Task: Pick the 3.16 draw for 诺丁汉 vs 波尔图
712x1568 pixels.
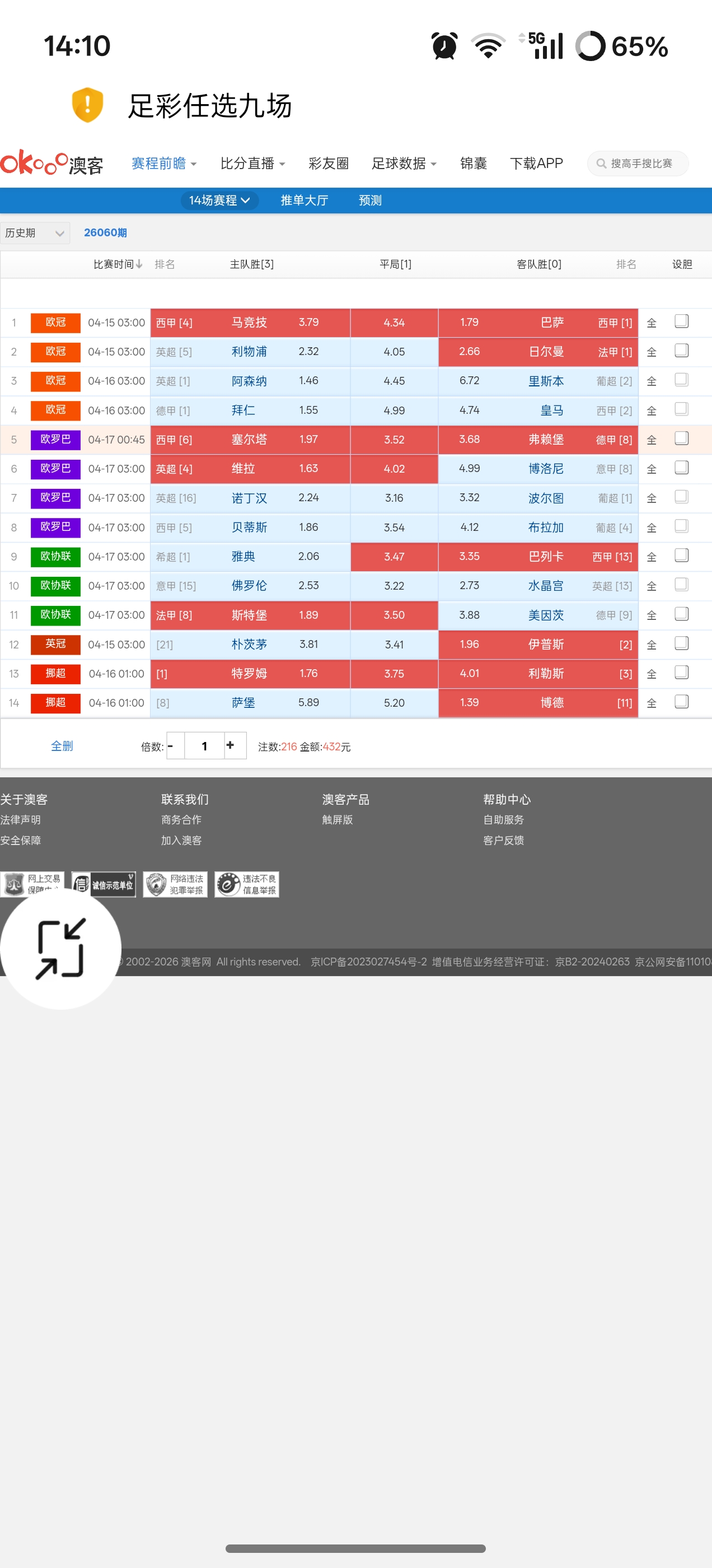Action: pos(394,498)
